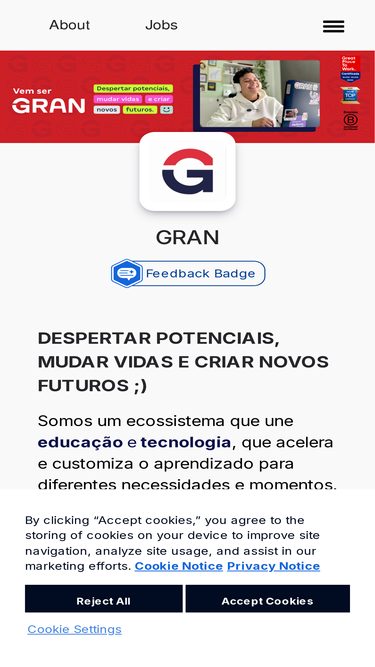The image size is (375, 667).
Task: Open the hamburger menu
Action: [x=333, y=26]
